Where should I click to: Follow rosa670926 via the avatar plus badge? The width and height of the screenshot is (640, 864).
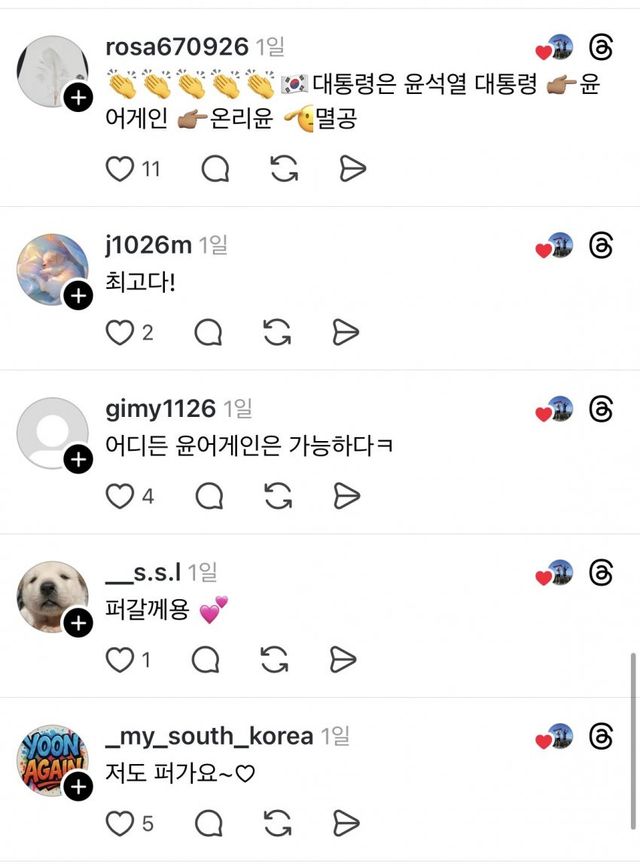pyautogui.click(x=78, y=97)
